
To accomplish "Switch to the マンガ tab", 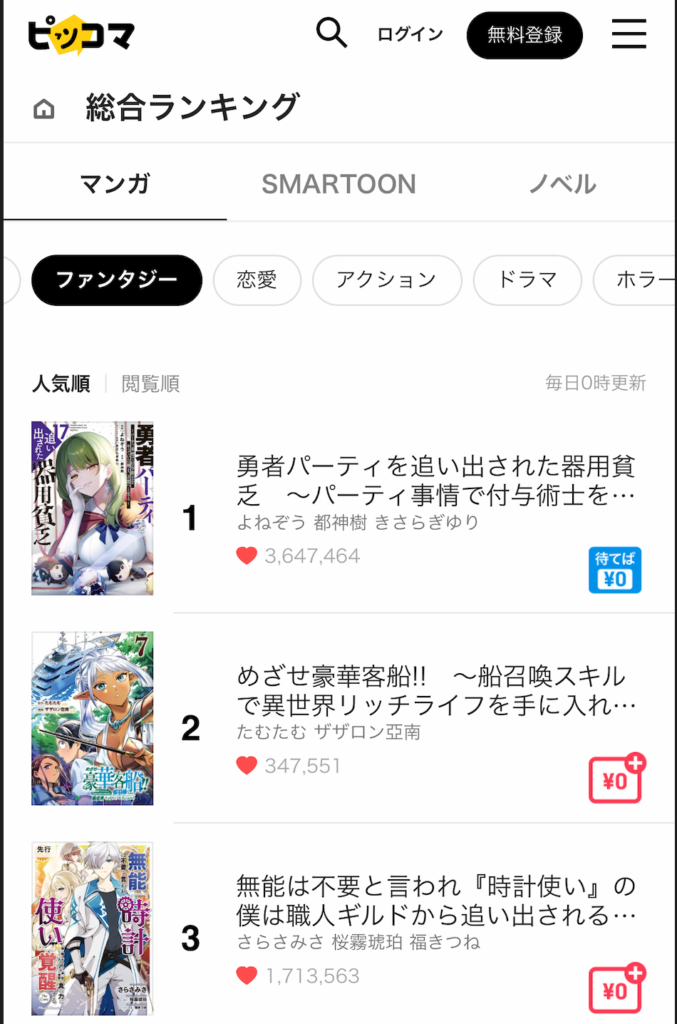I will [115, 184].
